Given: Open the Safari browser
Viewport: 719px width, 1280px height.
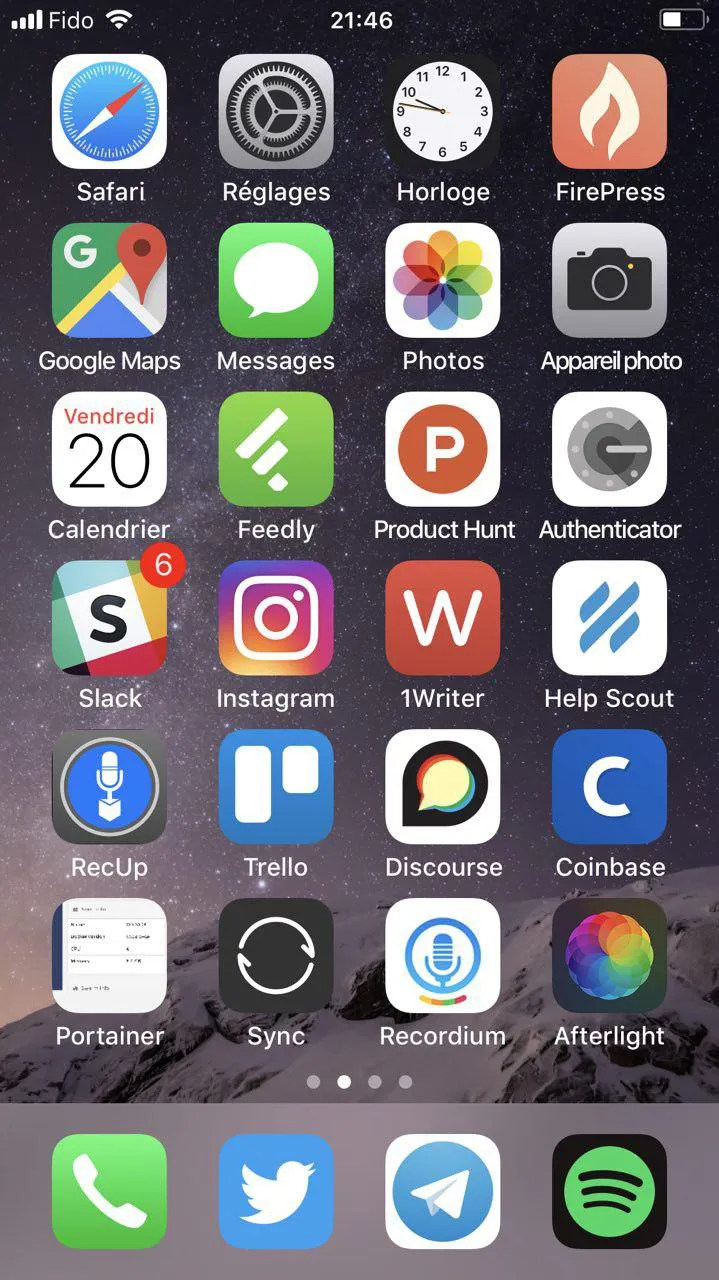Looking at the screenshot, I should coord(109,111).
